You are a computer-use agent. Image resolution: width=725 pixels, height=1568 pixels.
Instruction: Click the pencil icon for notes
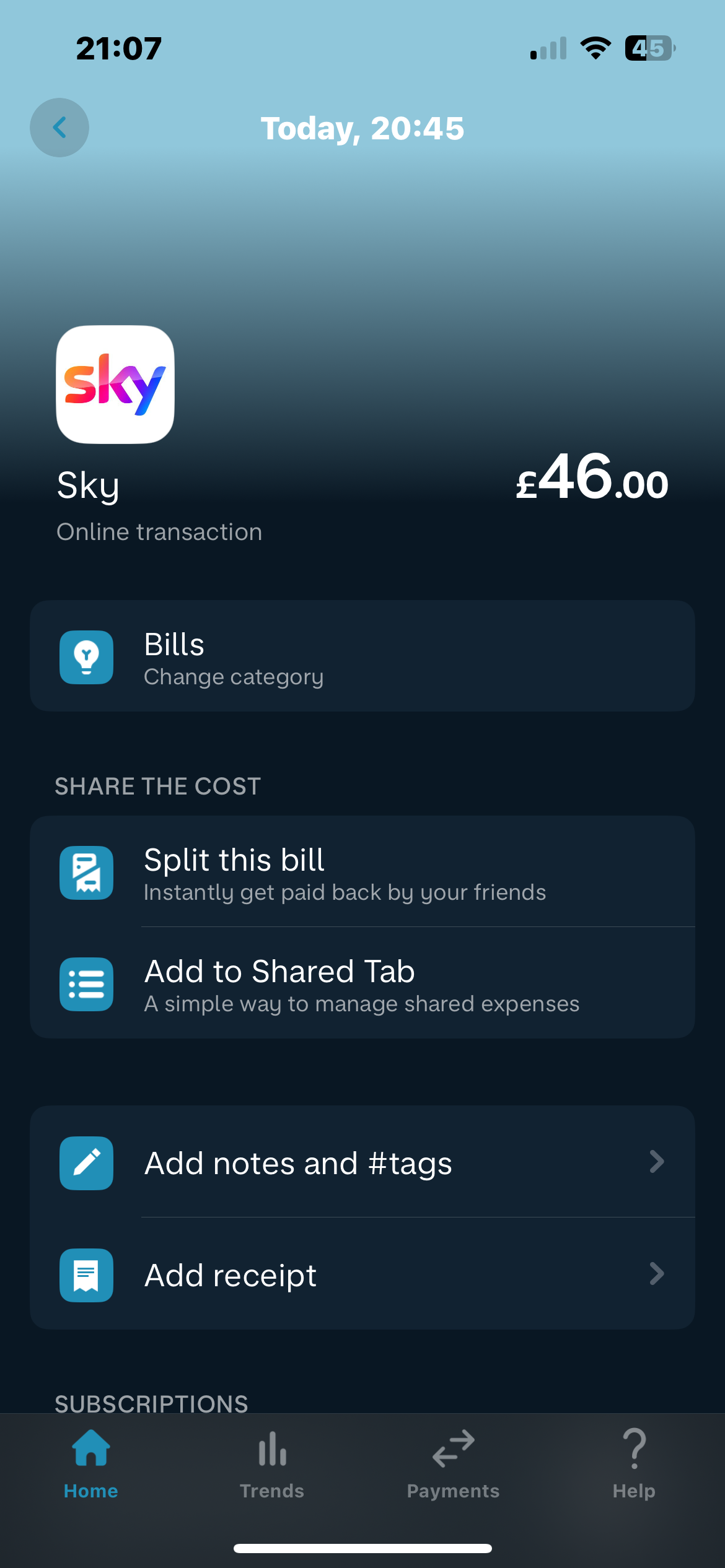tap(86, 1163)
